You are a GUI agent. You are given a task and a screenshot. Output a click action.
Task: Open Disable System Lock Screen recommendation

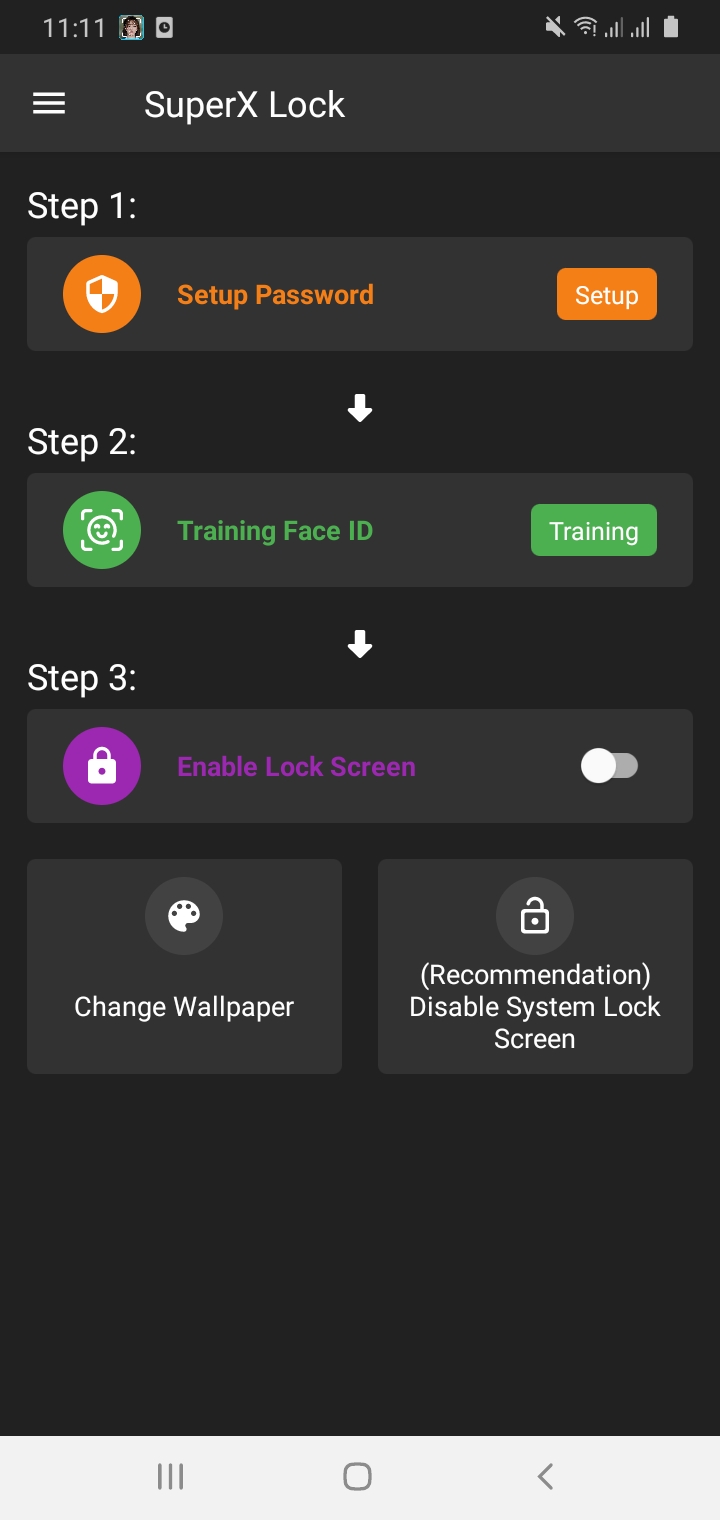[535, 966]
